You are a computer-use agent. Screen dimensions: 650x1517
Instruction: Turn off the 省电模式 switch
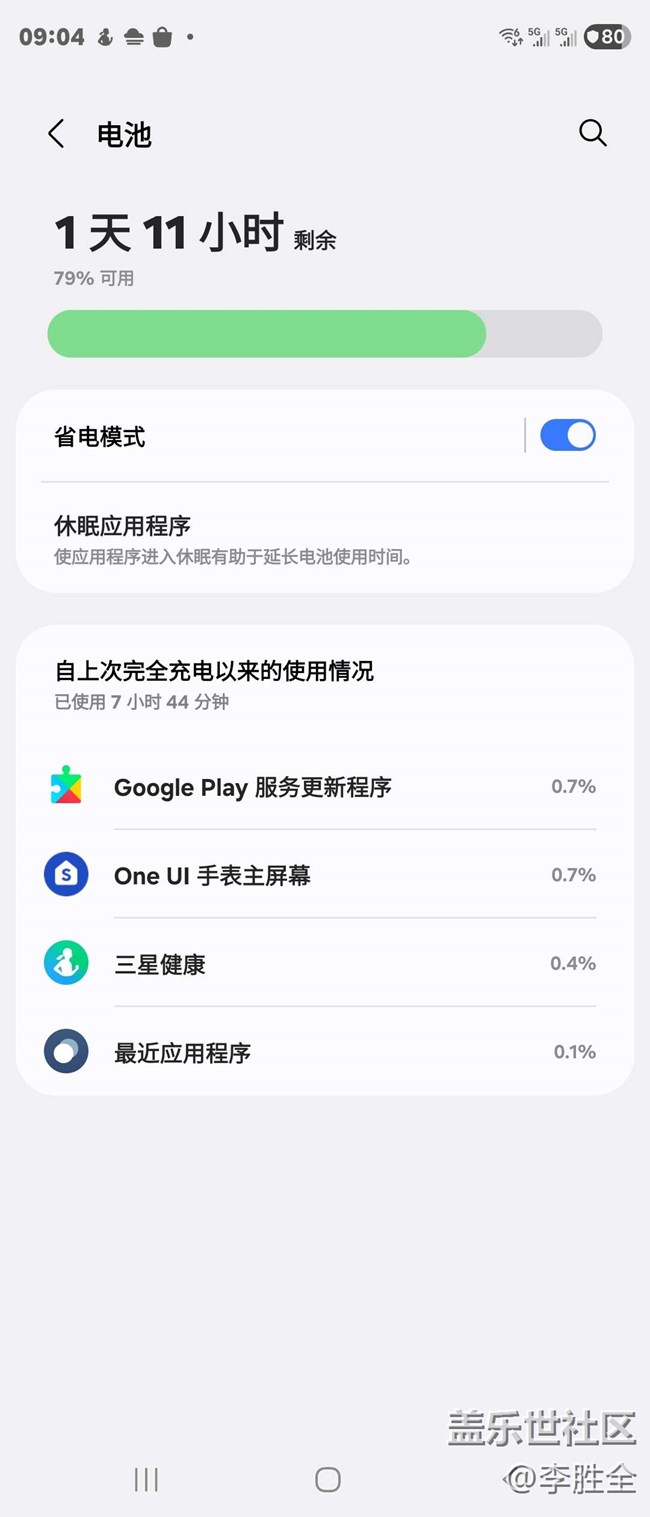567,435
